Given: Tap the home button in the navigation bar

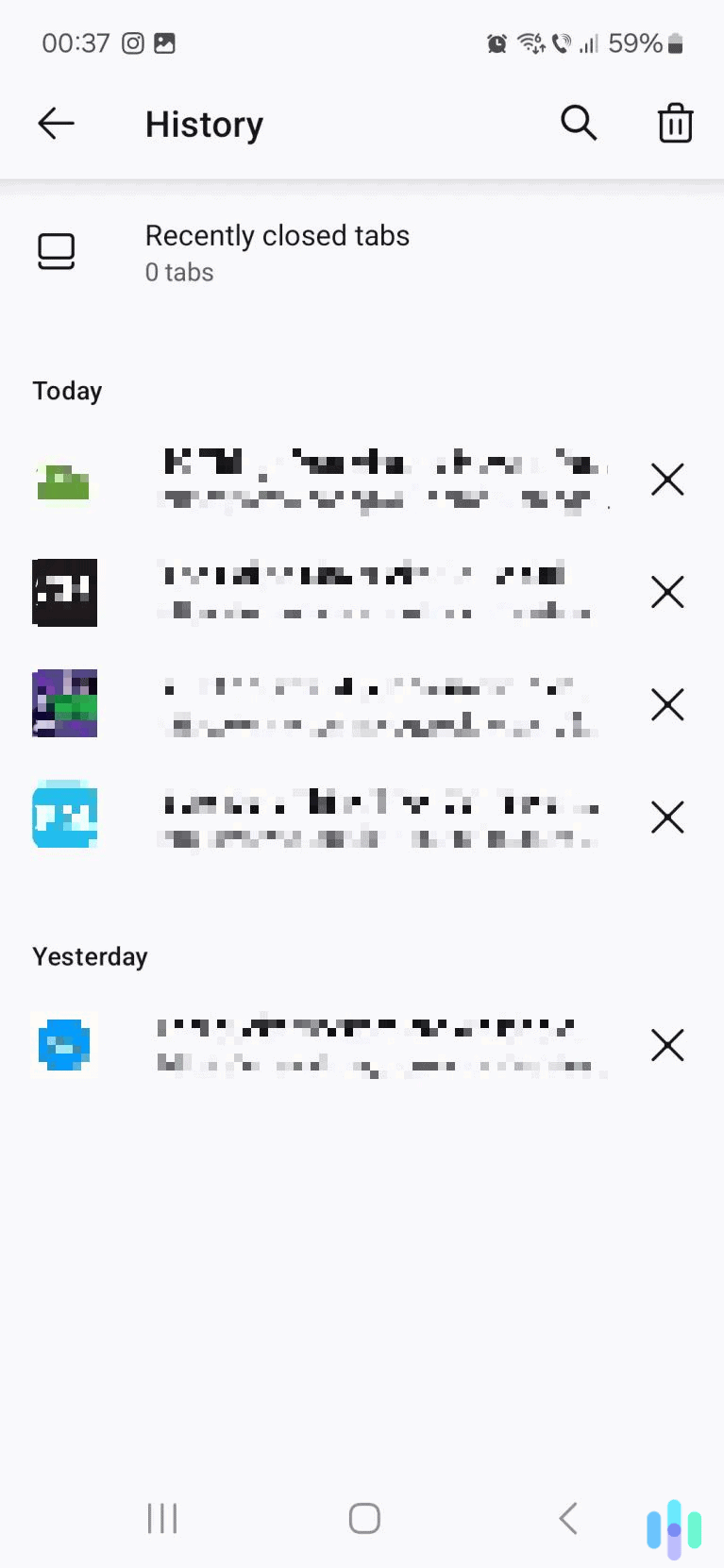Looking at the screenshot, I should (x=363, y=1518).
